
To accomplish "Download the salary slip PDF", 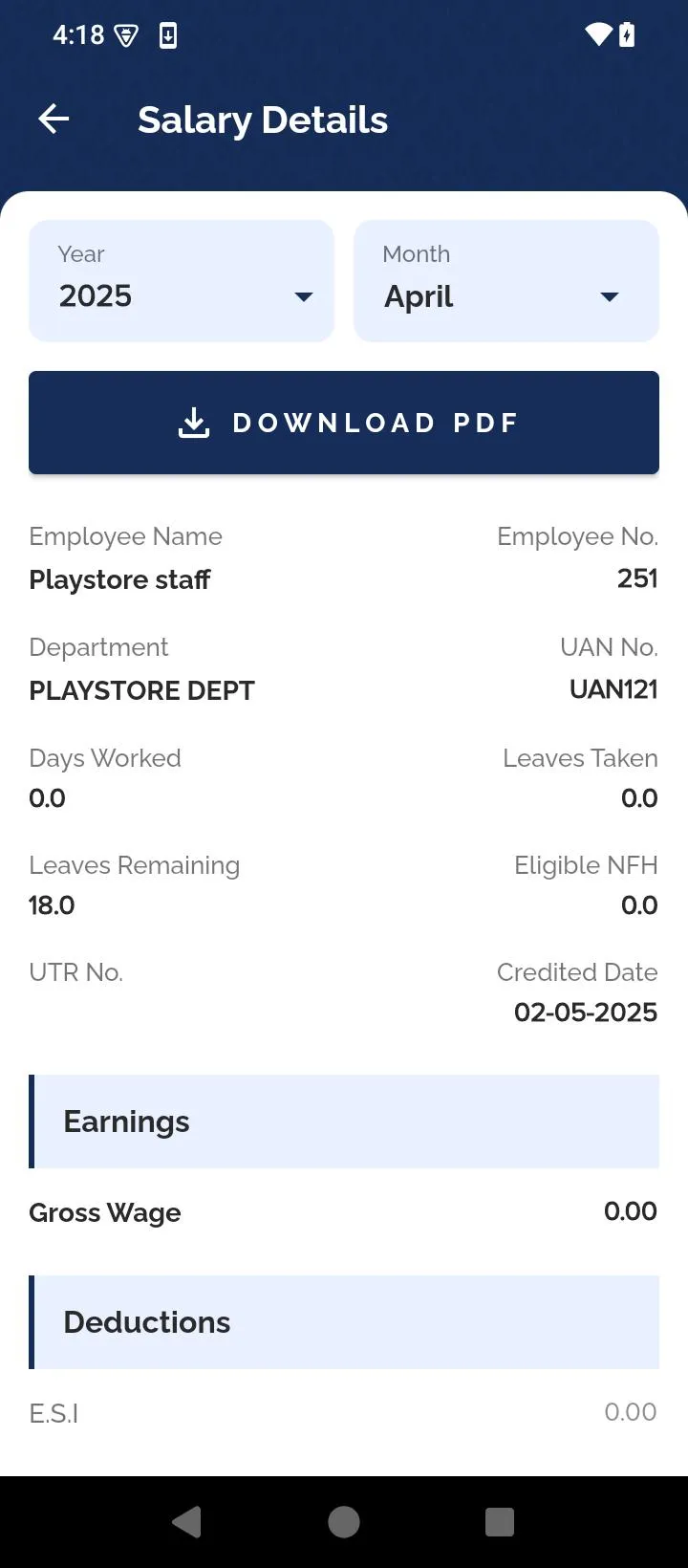I will [344, 423].
